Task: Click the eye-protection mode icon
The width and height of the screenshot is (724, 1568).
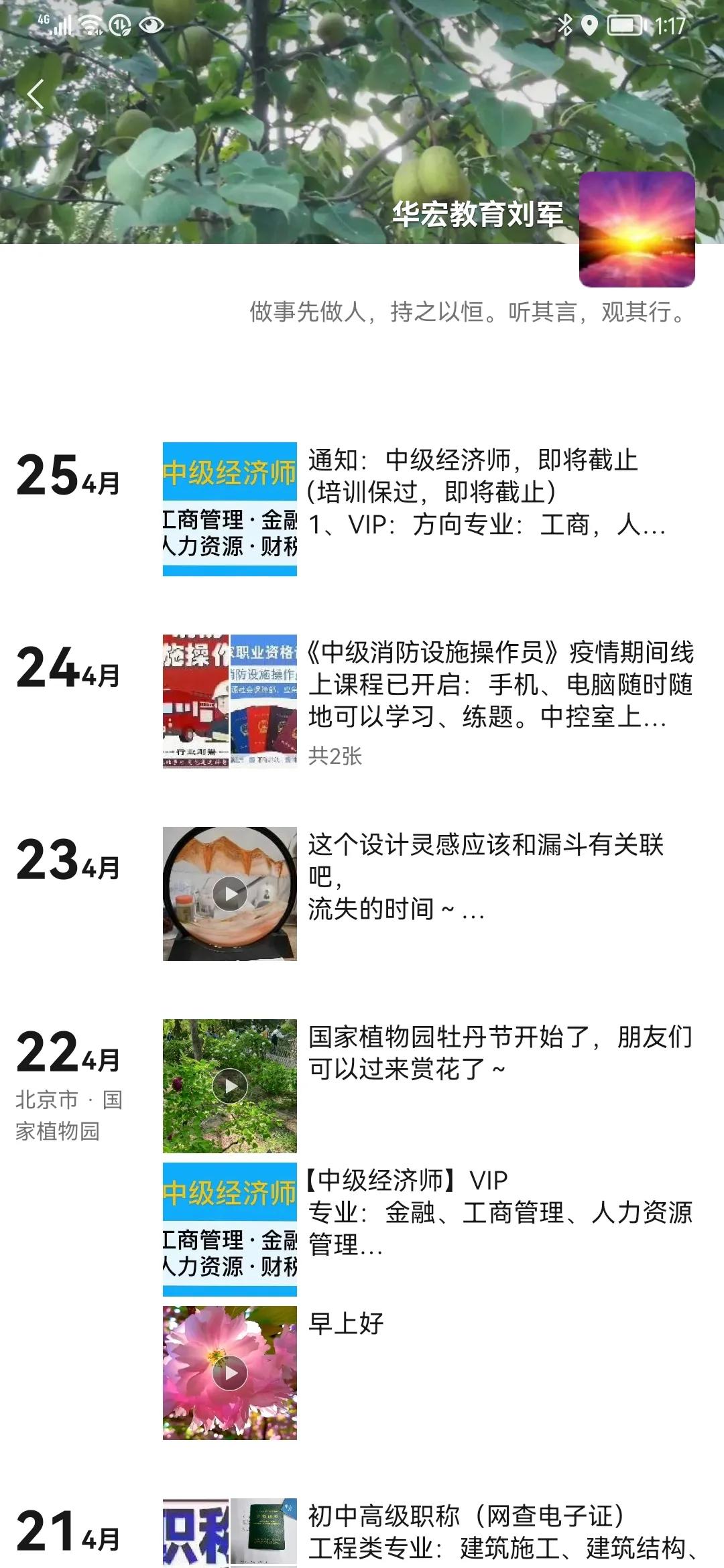Action: tap(151, 25)
